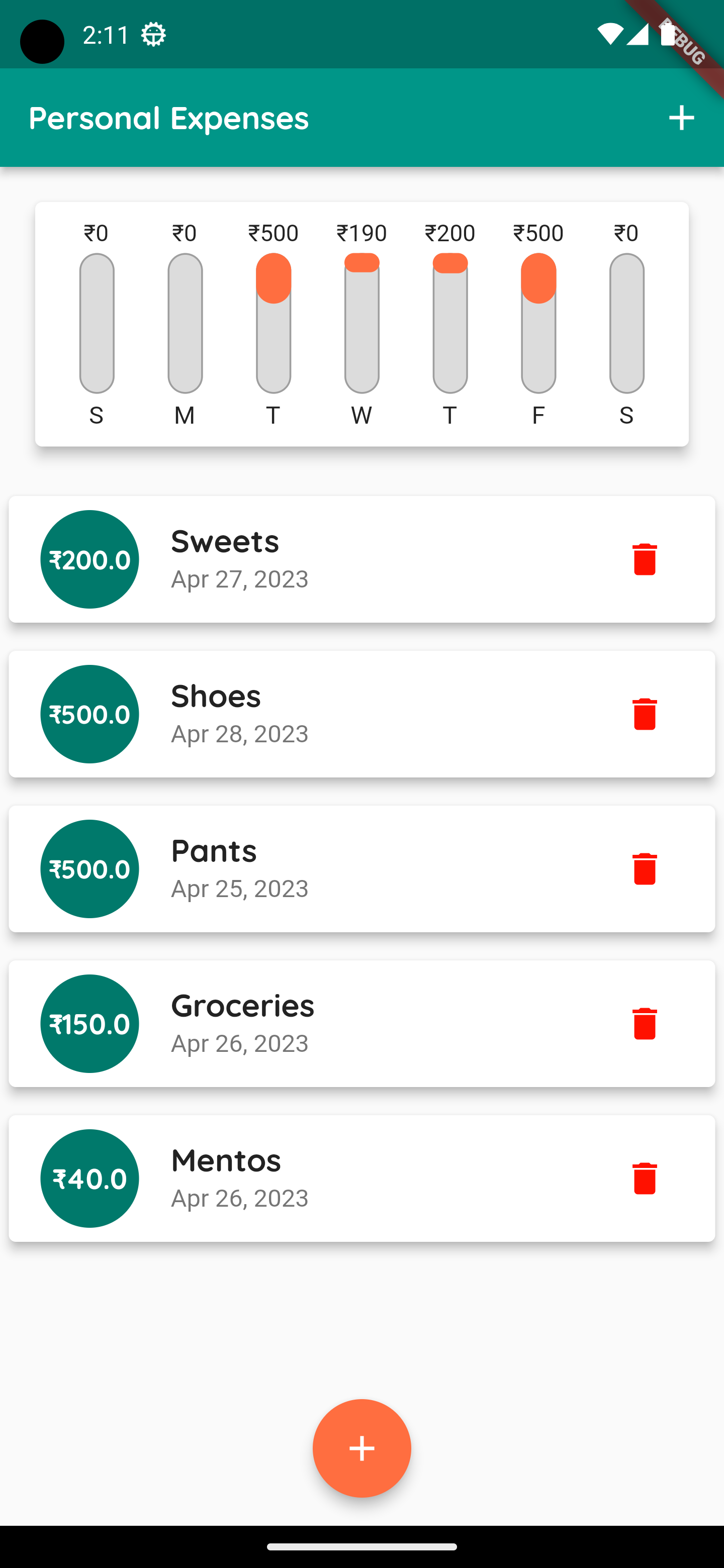Delete the Shoes expense
The height and width of the screenshot is (1568, 724).
(644, 714)
